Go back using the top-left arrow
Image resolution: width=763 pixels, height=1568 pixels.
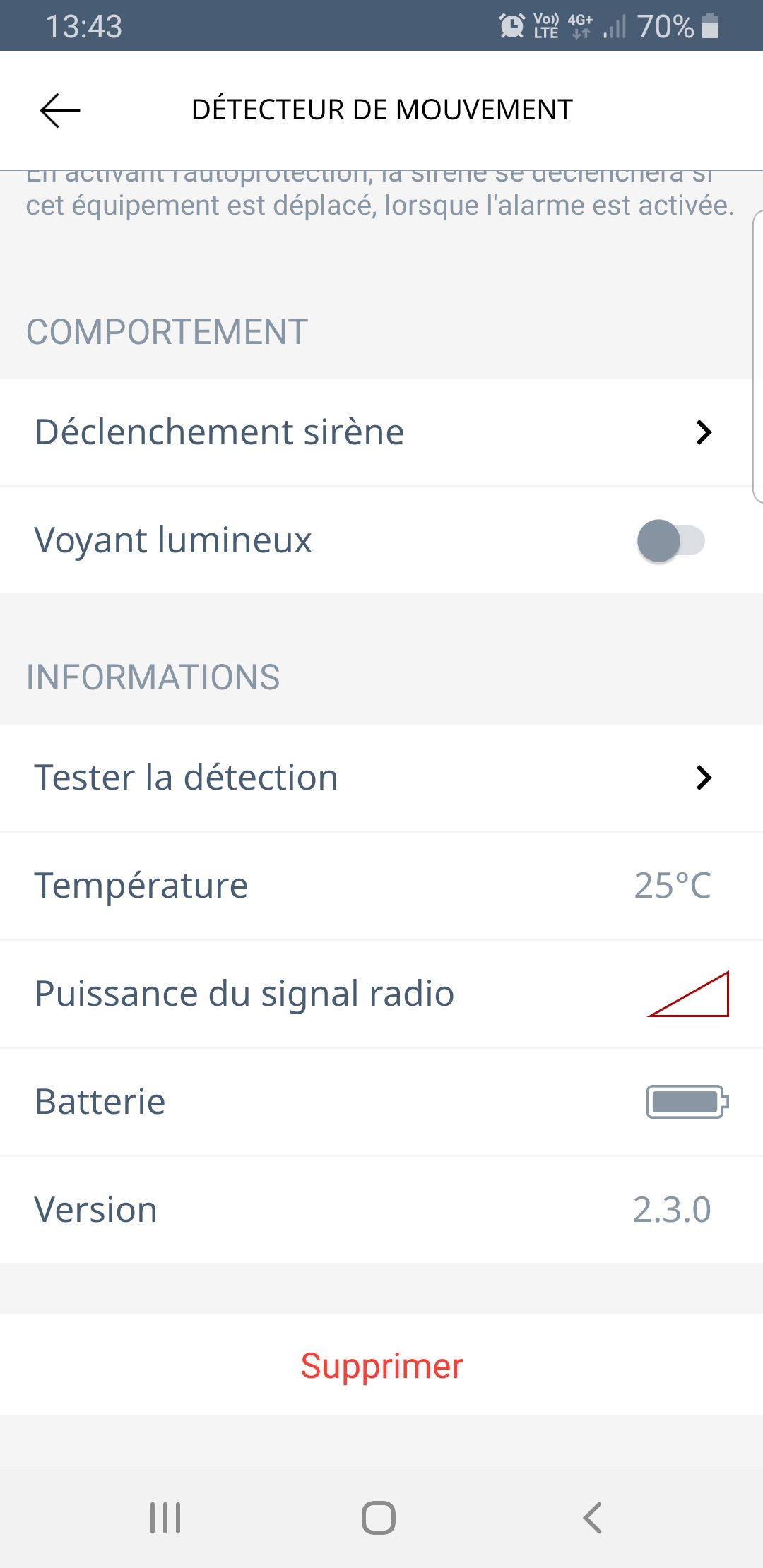point(60,110)
